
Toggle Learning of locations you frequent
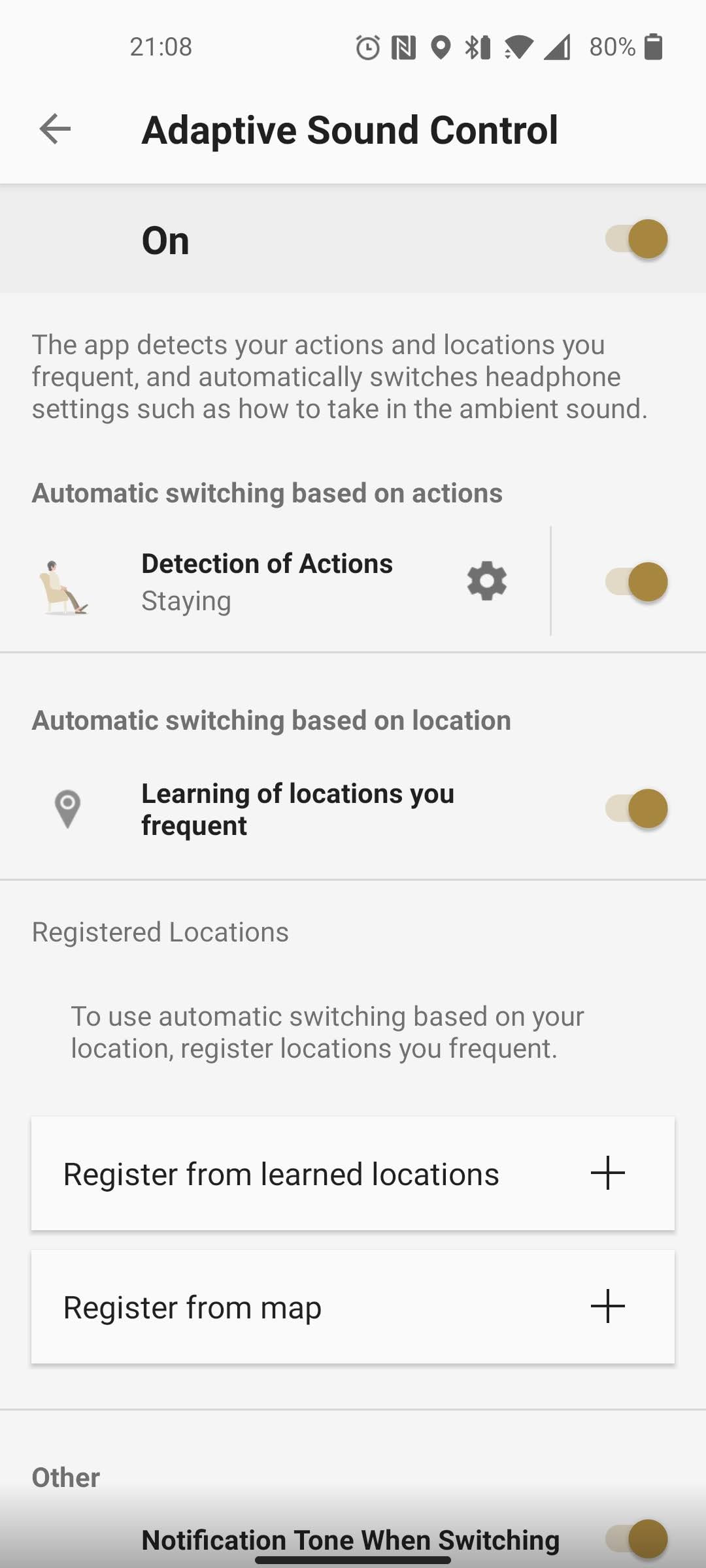pyautogui.click(x=636, y=809)
